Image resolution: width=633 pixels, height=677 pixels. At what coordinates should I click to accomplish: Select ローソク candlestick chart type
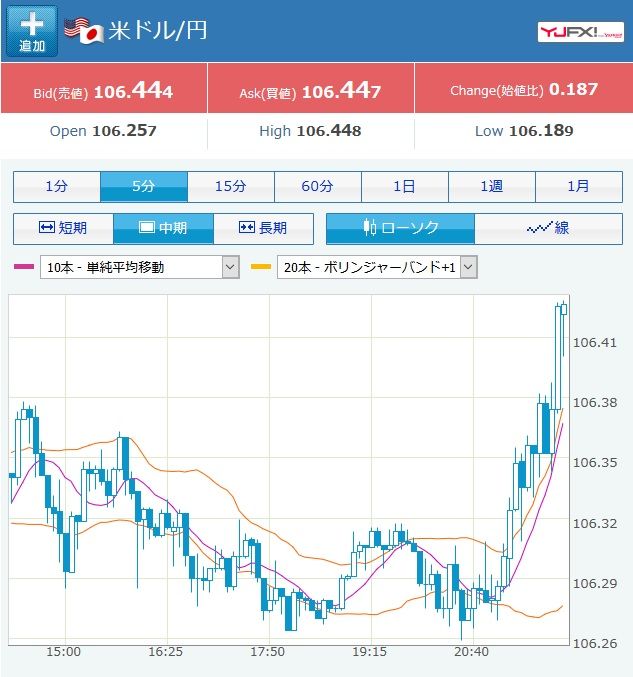coord(400,228)
